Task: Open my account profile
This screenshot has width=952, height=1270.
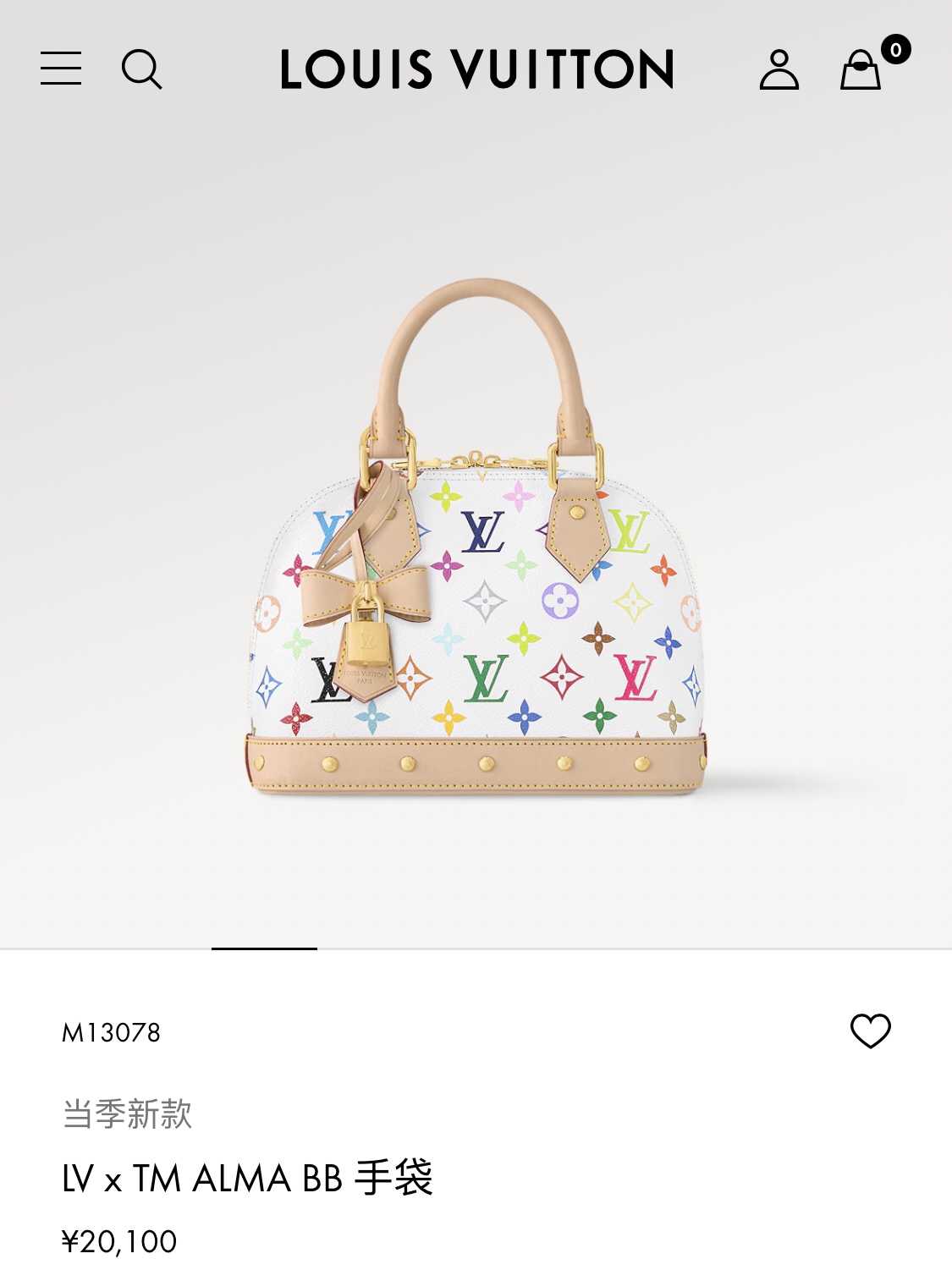Action: coord(779,69)
